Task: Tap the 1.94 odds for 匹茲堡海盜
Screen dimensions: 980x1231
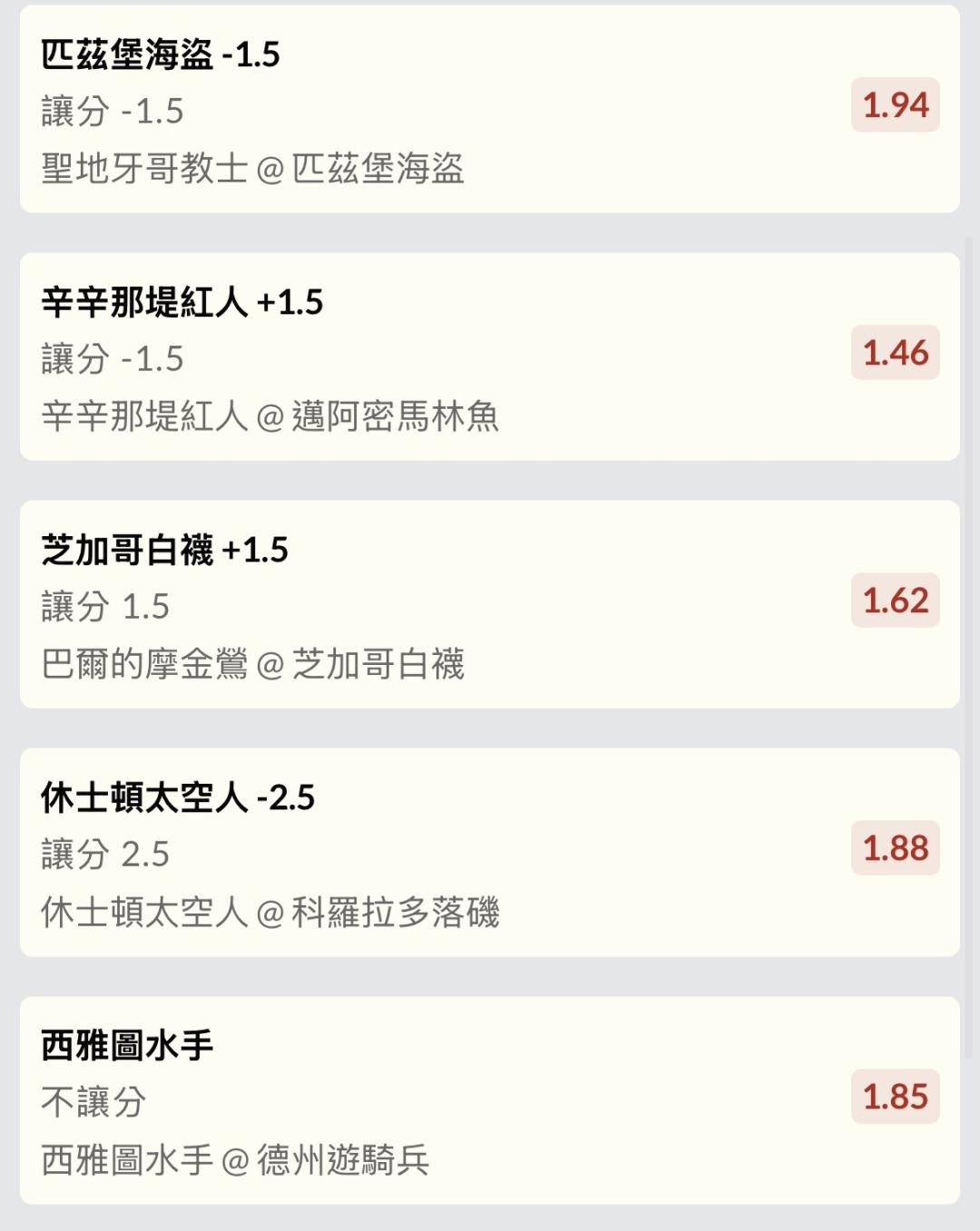Action: pos(895,105)
